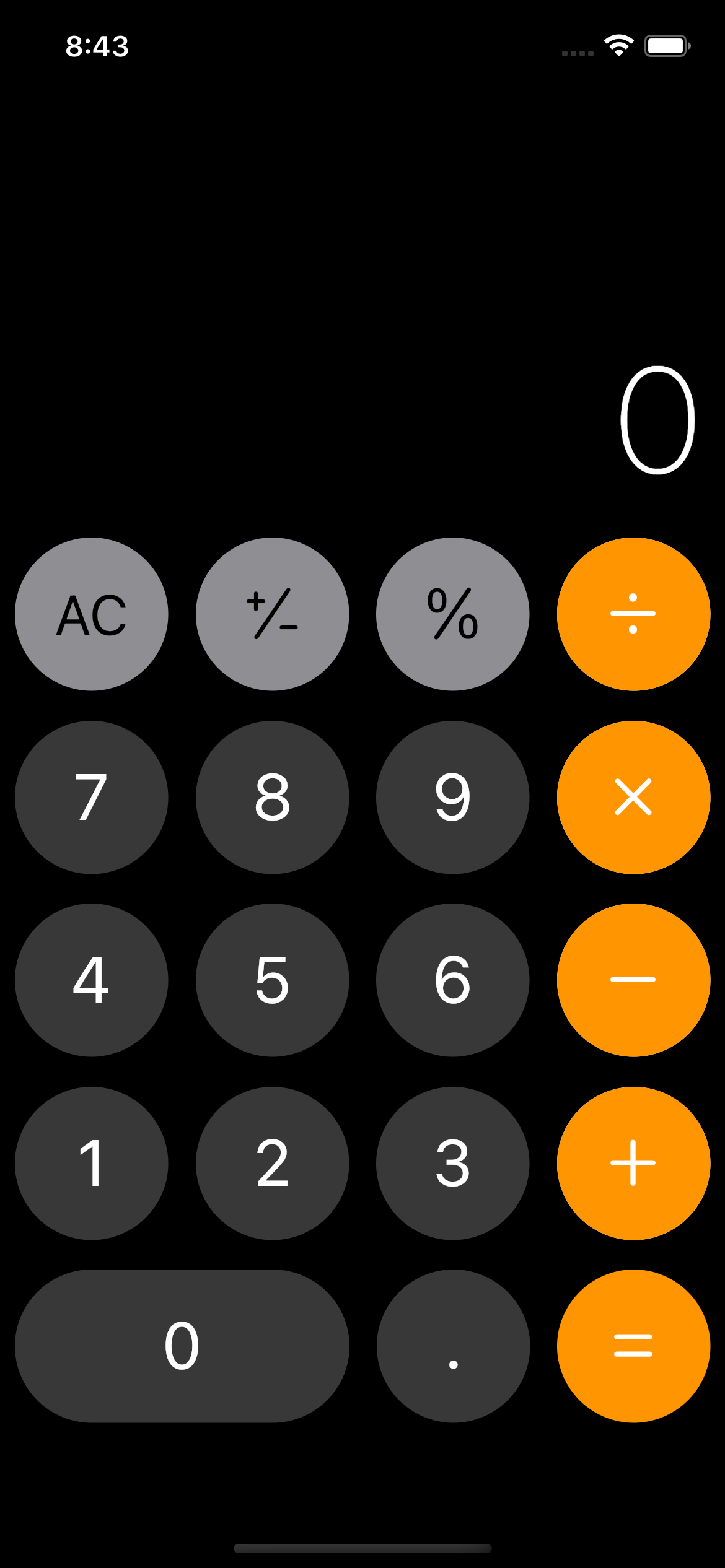The image size is (725, 1568).
Task: Toggle the plus/minus sign key
Action: [273, 614]
